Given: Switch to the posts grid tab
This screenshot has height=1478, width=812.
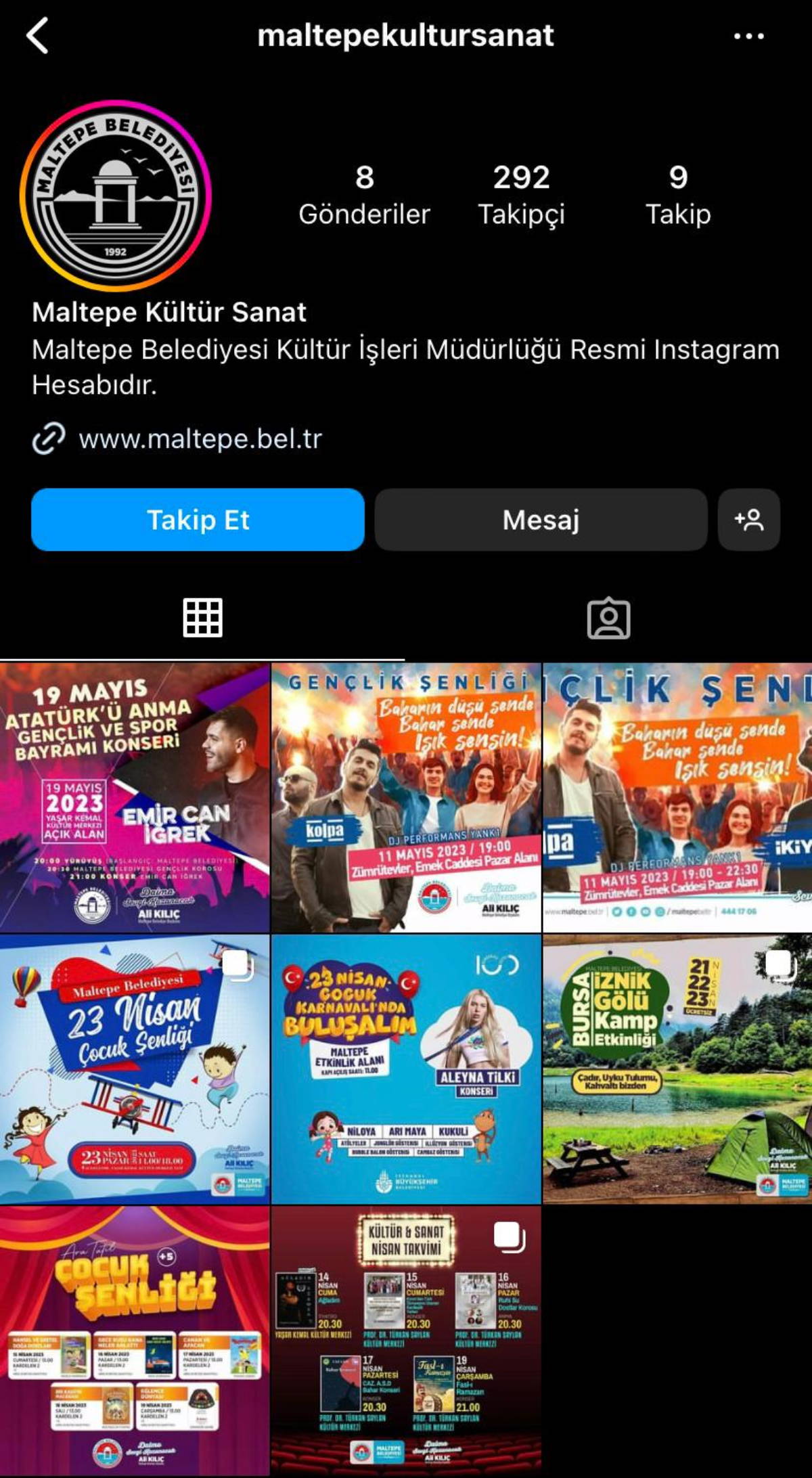Looking at the screenshot, I should coord(202,618).
